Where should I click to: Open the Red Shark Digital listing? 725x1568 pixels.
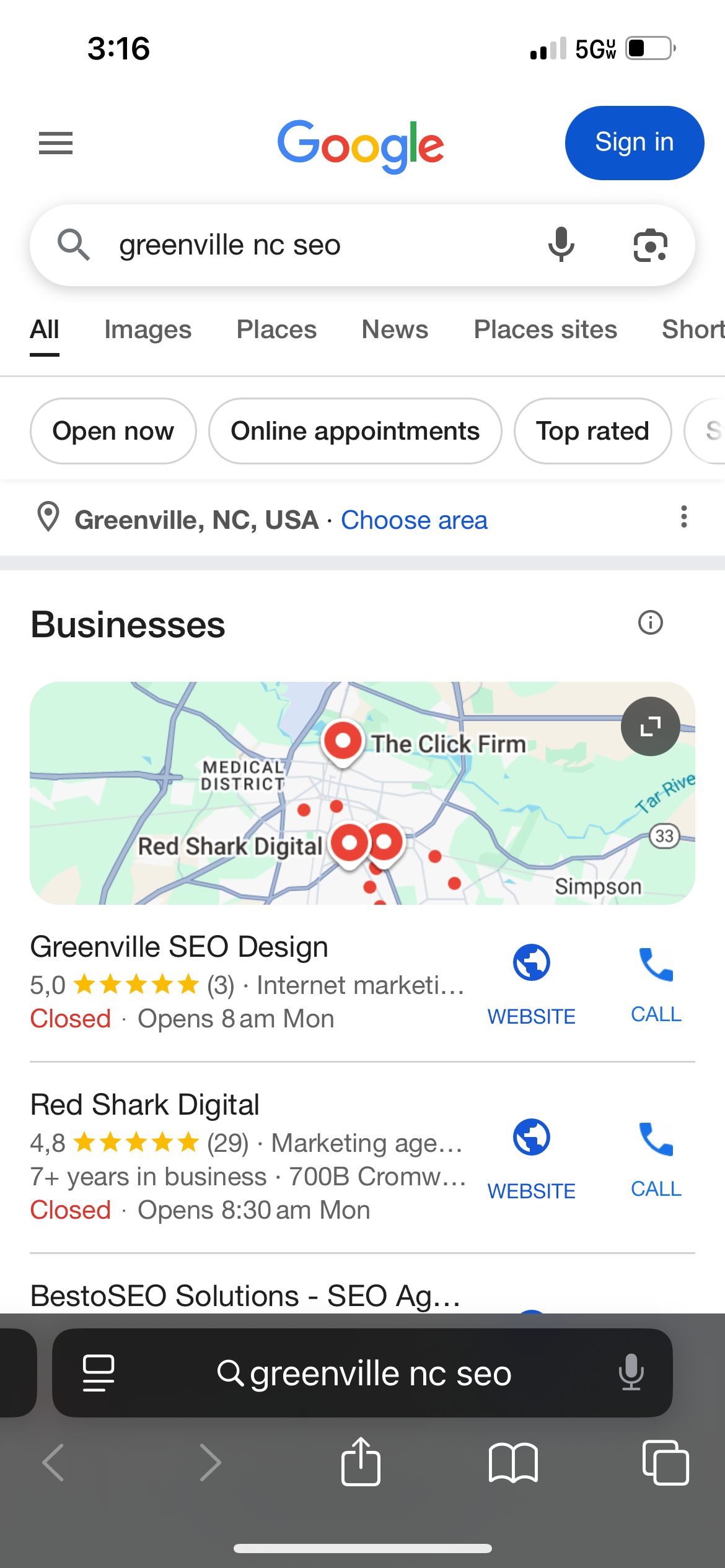click(x=145, y=1105)
